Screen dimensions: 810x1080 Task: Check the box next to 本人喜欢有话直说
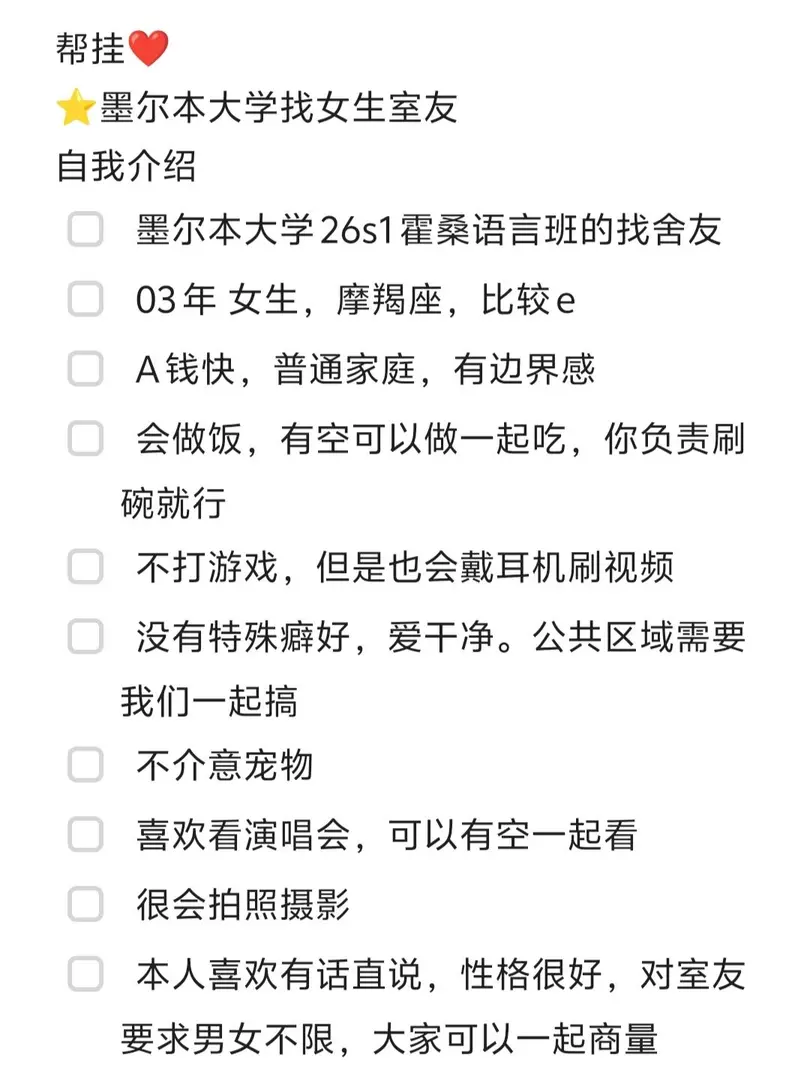(x=85, y=966)
